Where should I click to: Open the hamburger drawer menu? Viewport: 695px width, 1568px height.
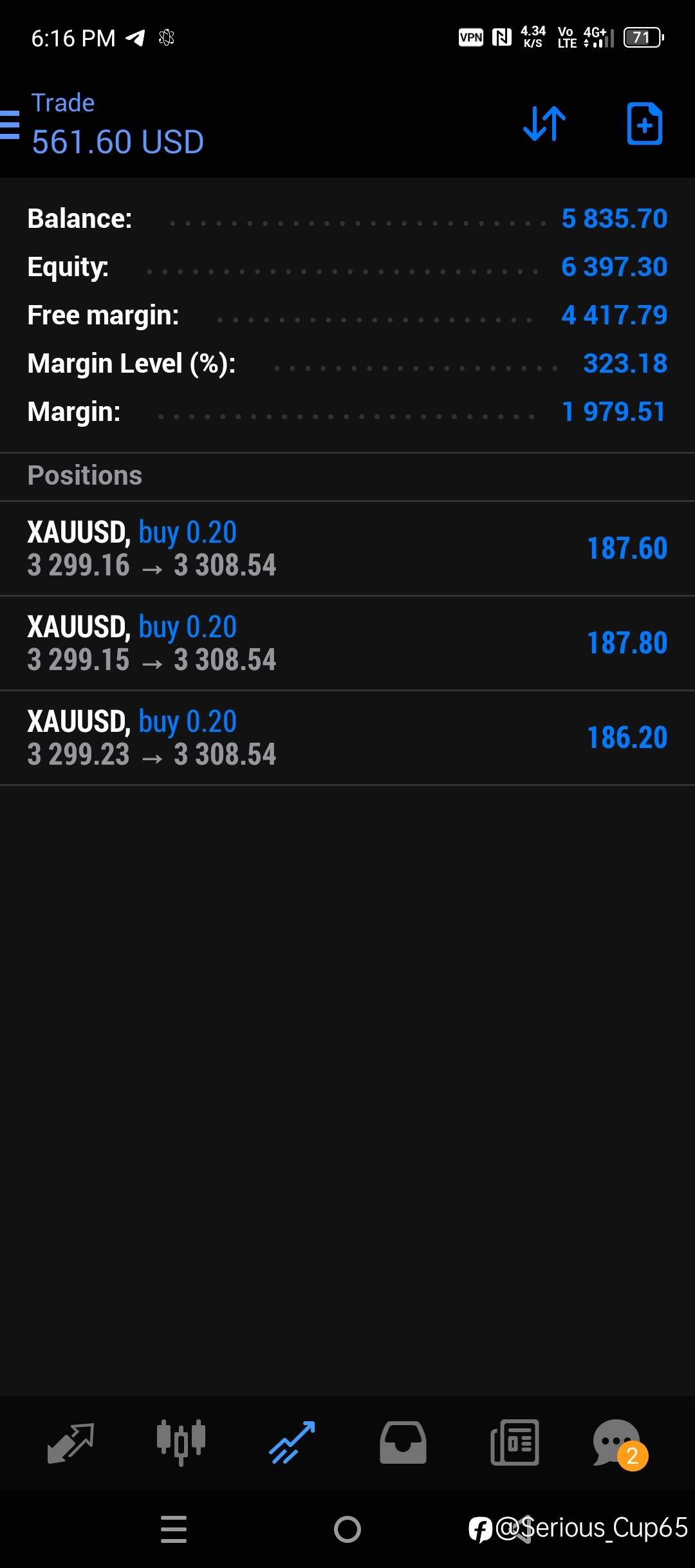(x=9, y=125)
